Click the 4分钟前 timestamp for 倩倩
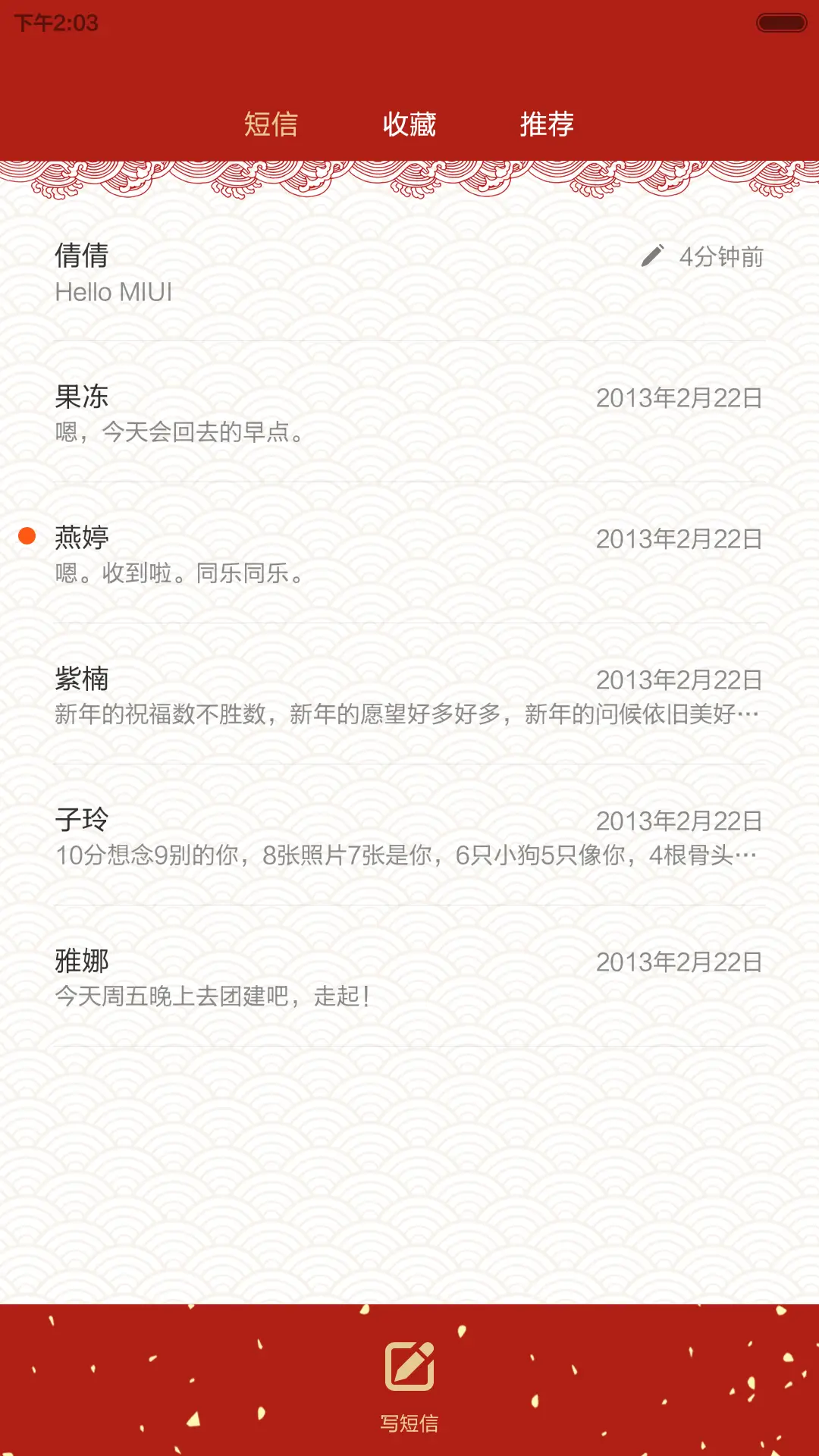 pyautogui.click(x=720, y=256)
